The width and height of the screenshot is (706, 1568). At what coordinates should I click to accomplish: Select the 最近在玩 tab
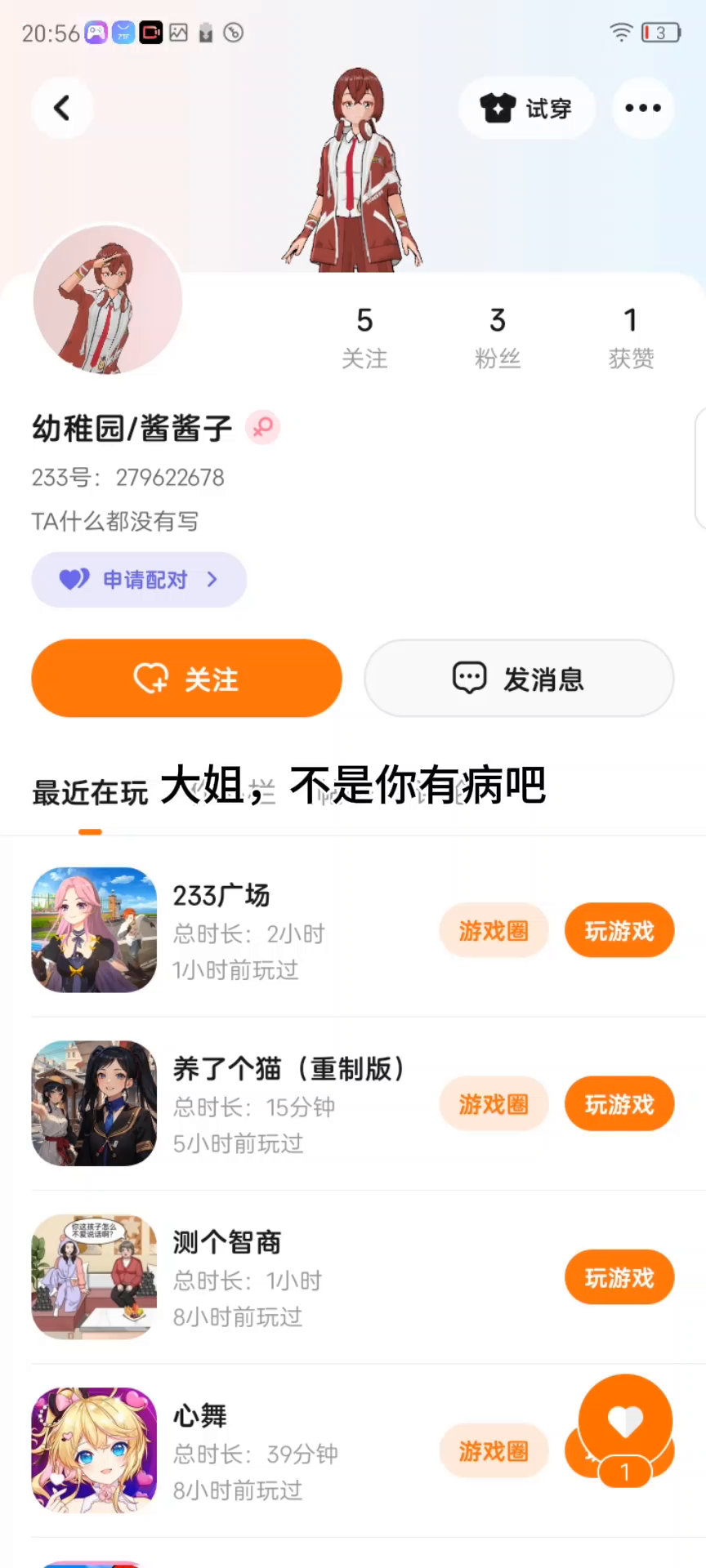click(x=90, y=793)
